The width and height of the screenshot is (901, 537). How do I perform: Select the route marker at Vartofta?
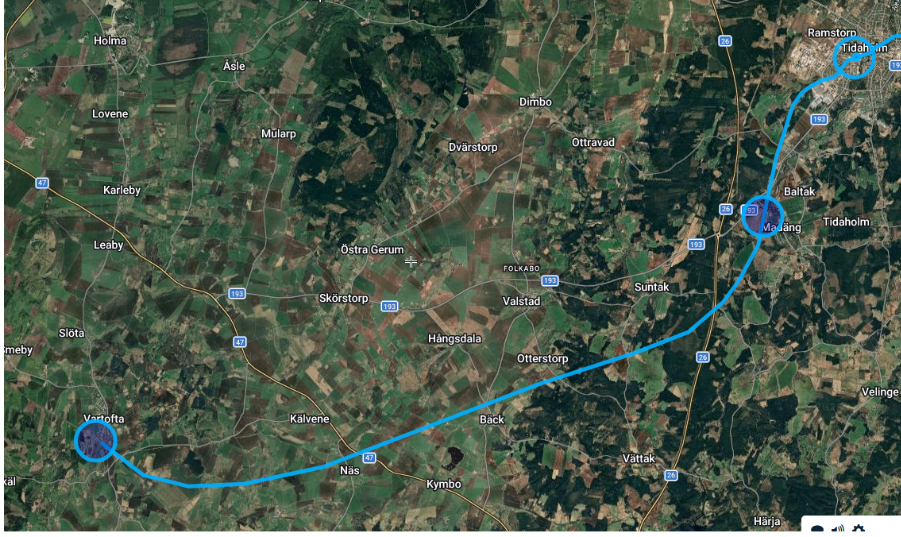(96, 440)
